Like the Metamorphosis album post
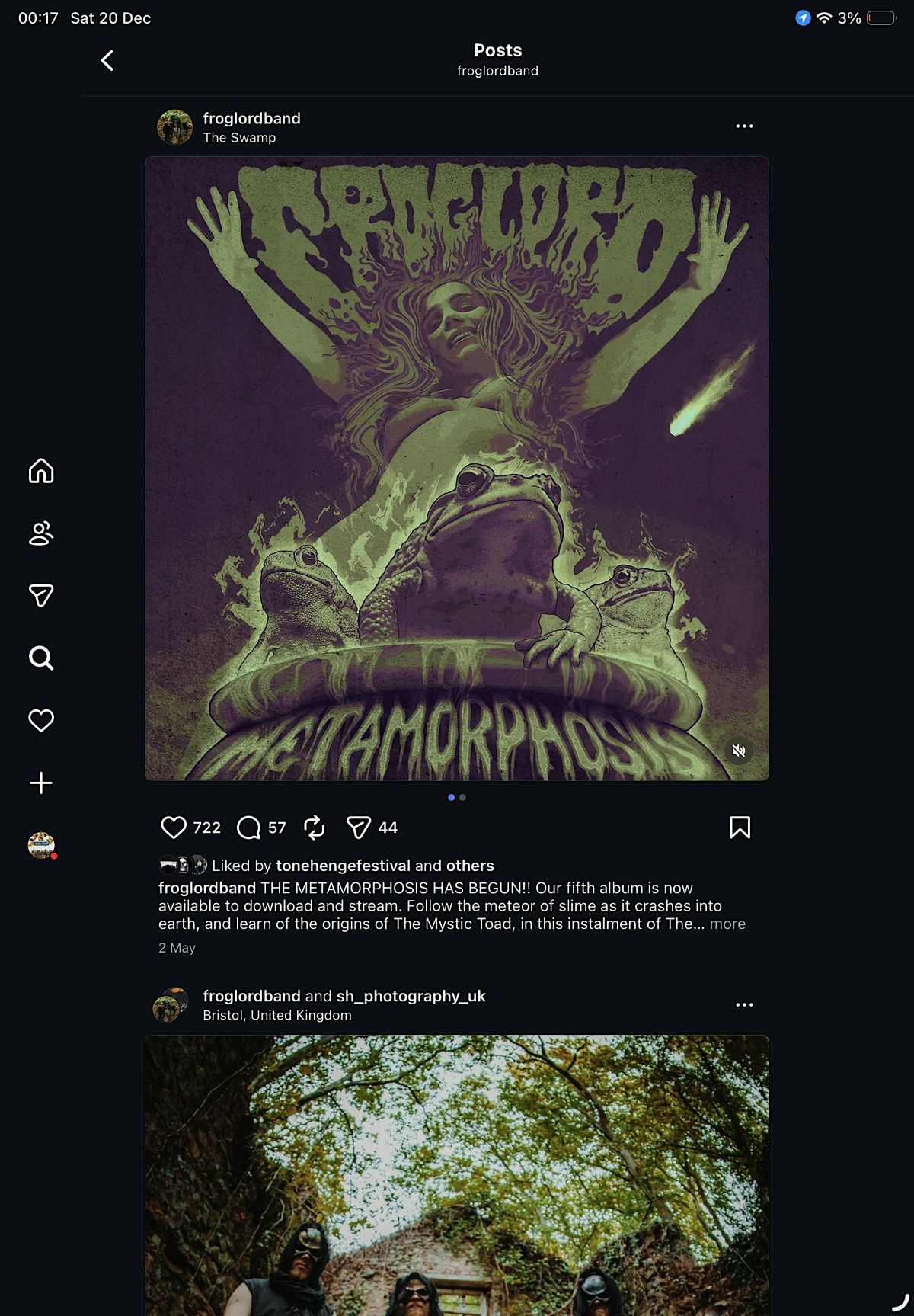This screenshot has width=914, height=1316. [174, 828]
